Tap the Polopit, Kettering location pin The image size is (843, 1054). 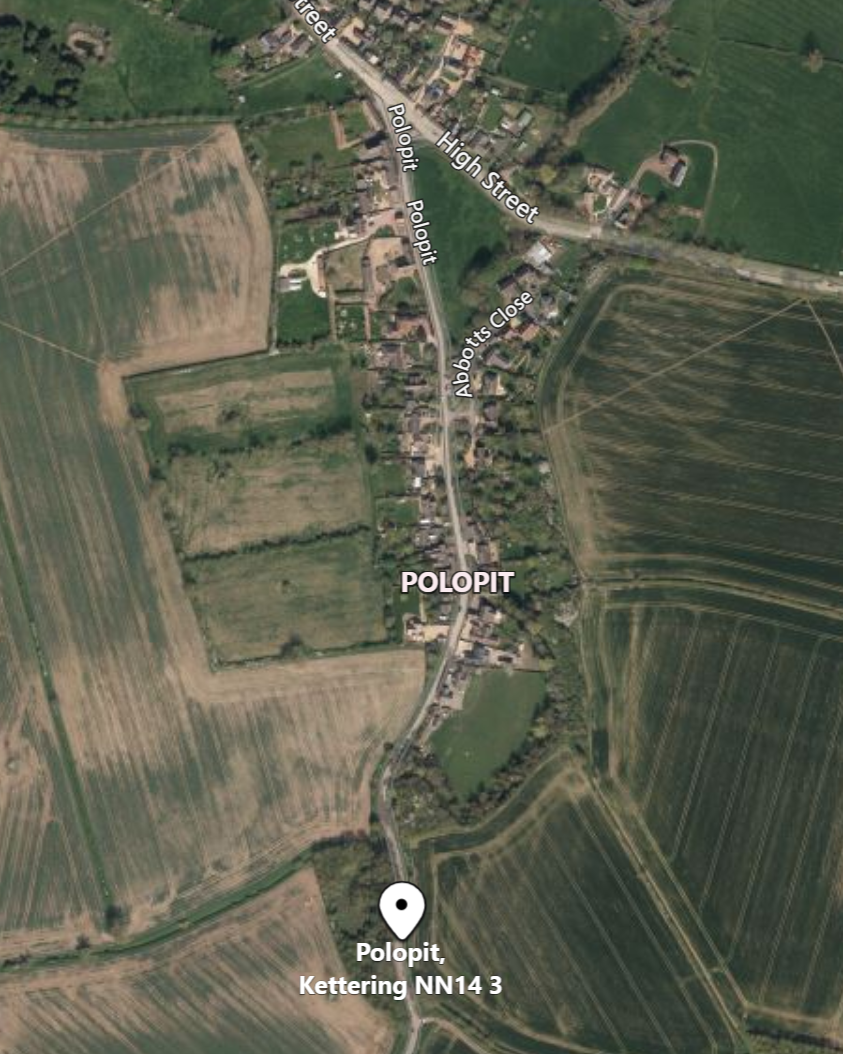tap(402, 909)
